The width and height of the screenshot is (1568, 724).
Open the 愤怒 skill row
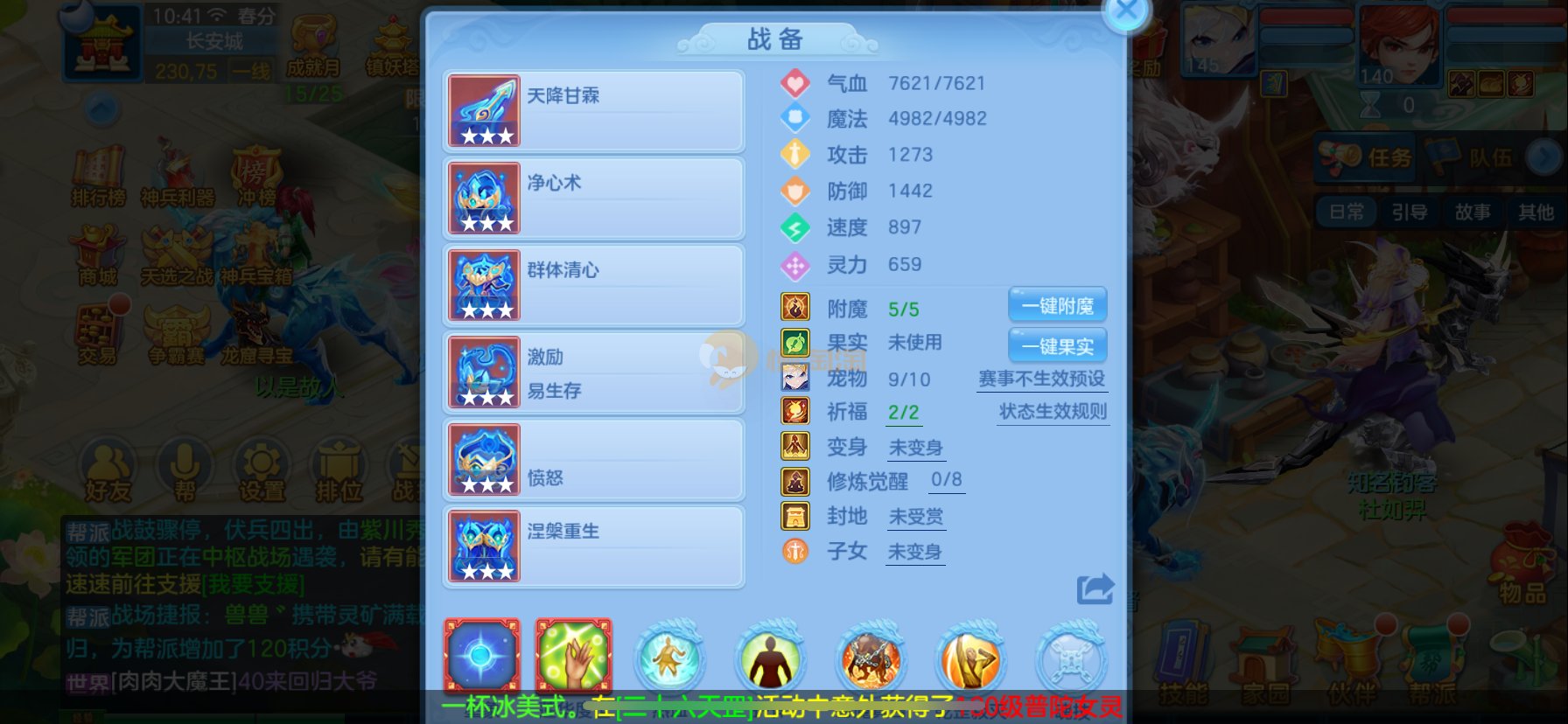pos(593,459)
